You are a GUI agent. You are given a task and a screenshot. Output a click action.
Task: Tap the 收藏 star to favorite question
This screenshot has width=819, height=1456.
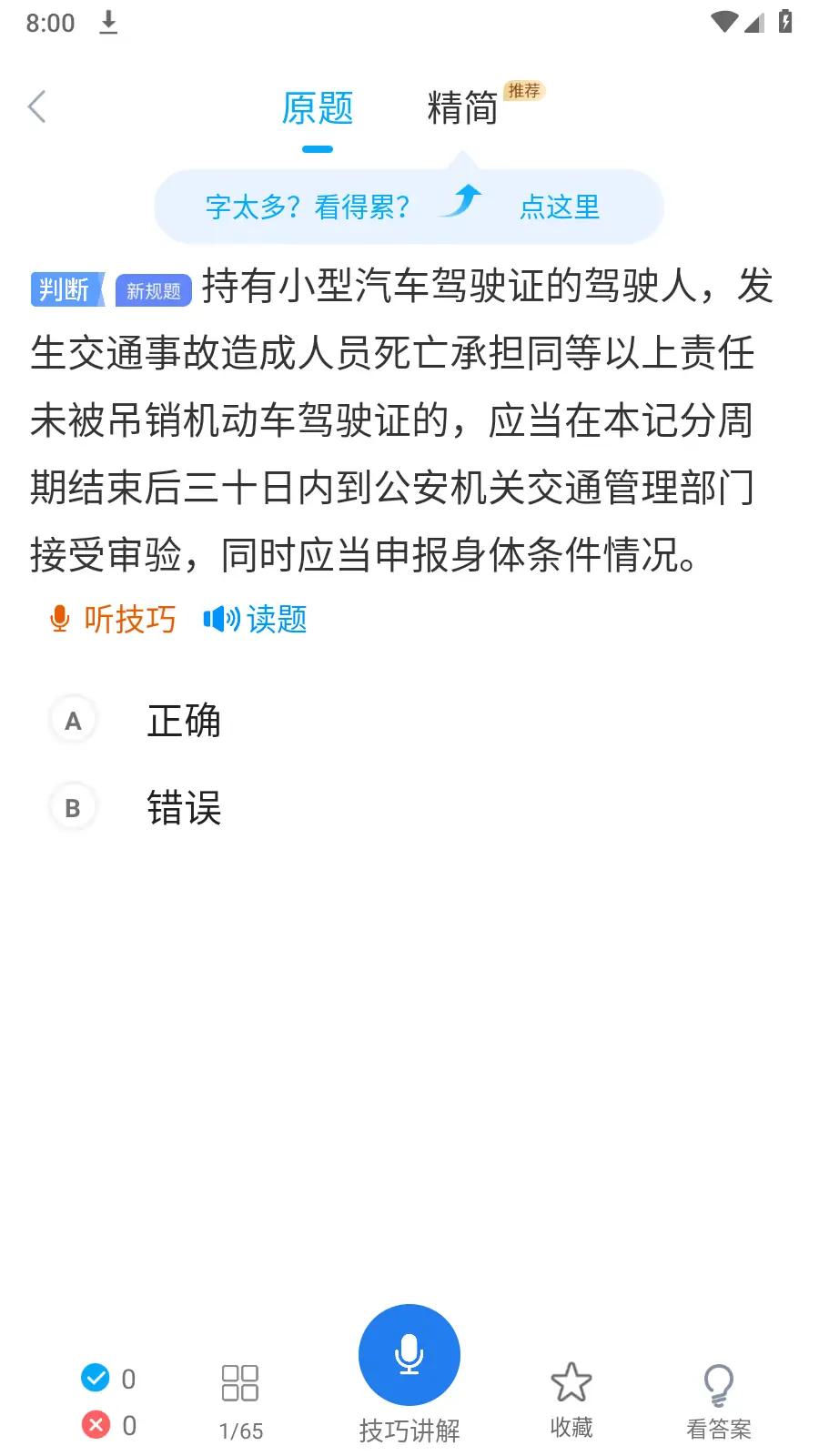coord(571,1381)
